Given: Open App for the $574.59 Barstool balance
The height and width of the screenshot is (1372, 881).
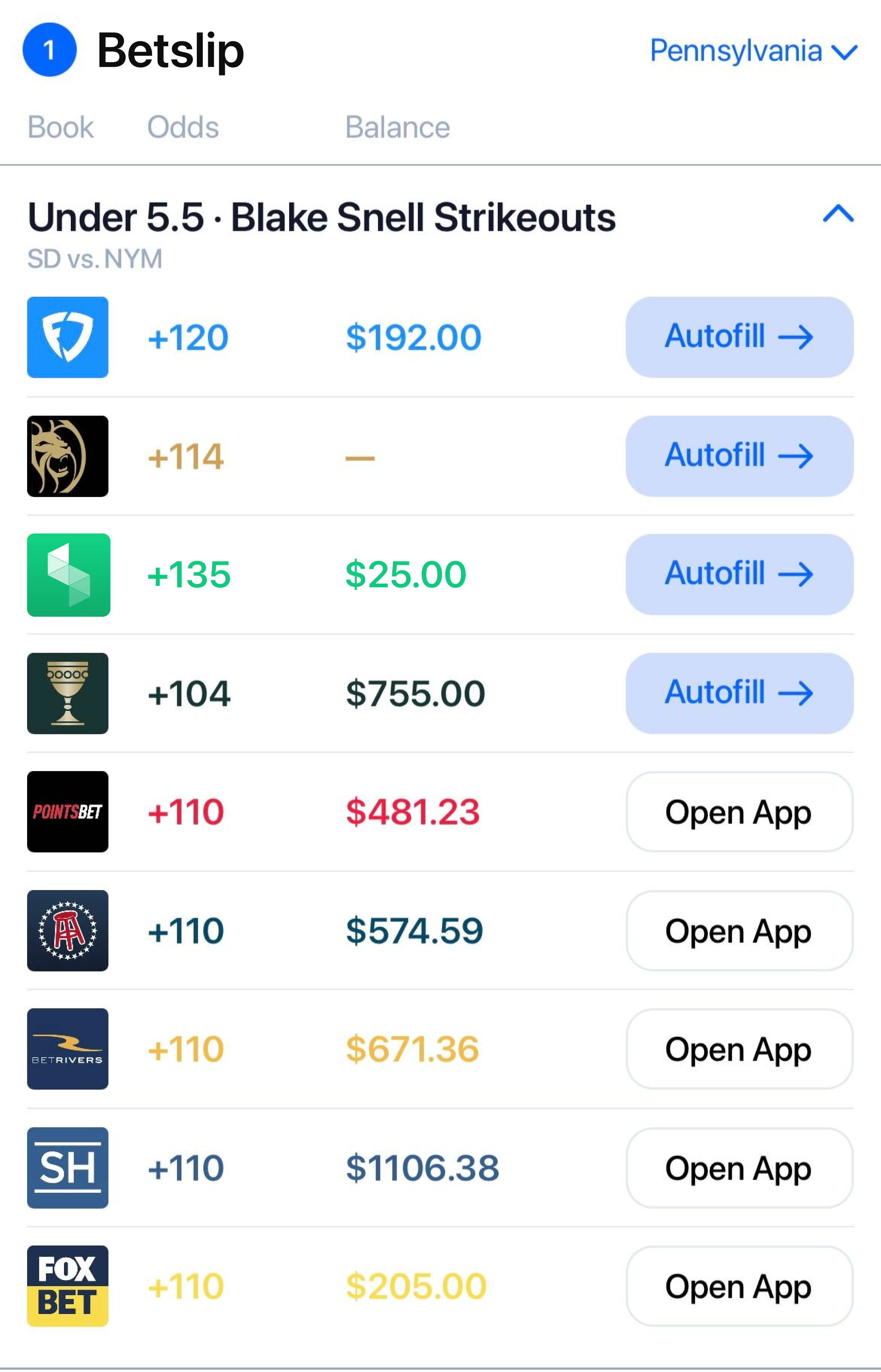Looking at the screenshot, I should (739, 931).
